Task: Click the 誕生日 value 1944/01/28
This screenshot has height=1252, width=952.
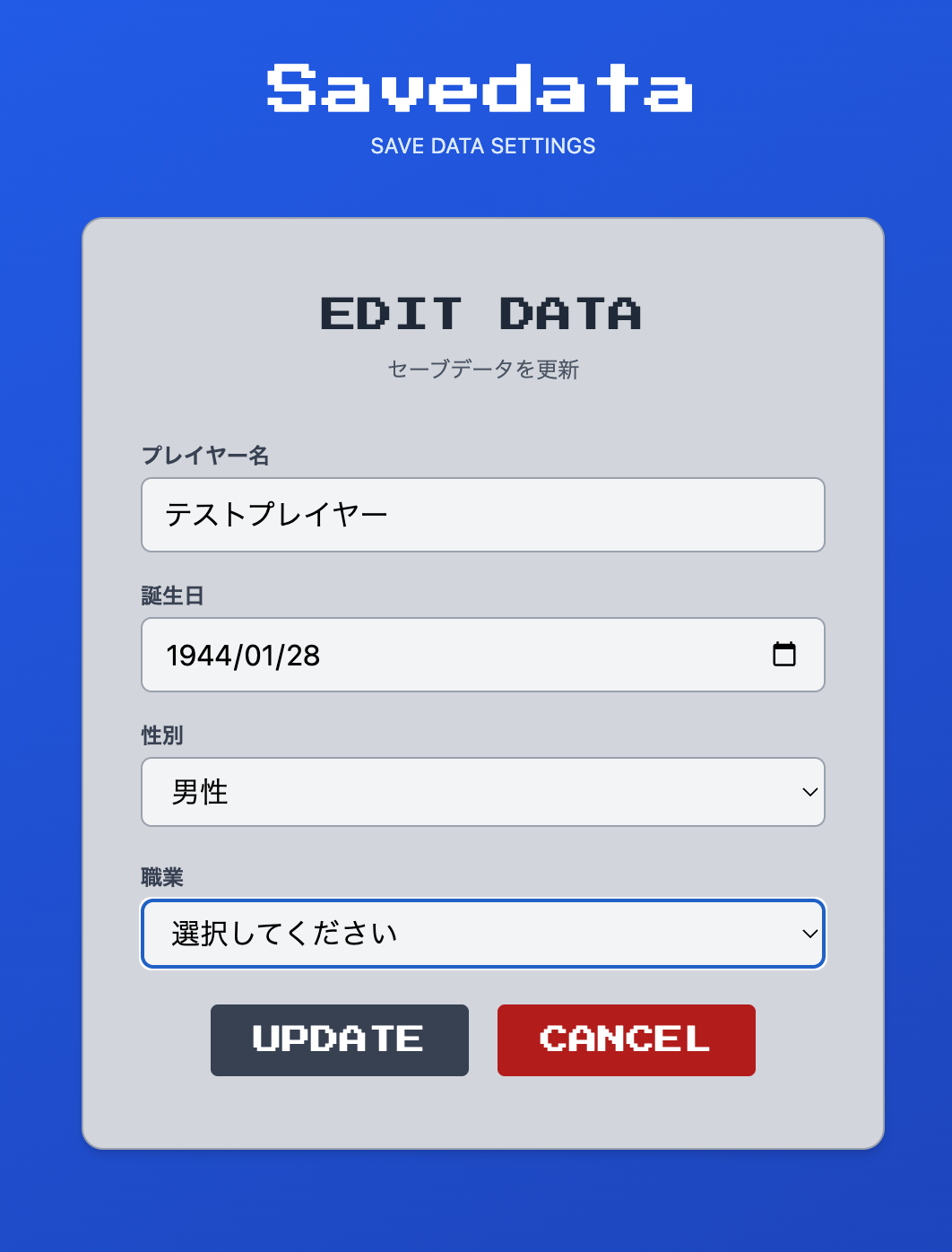Action: tap(243, 655)
